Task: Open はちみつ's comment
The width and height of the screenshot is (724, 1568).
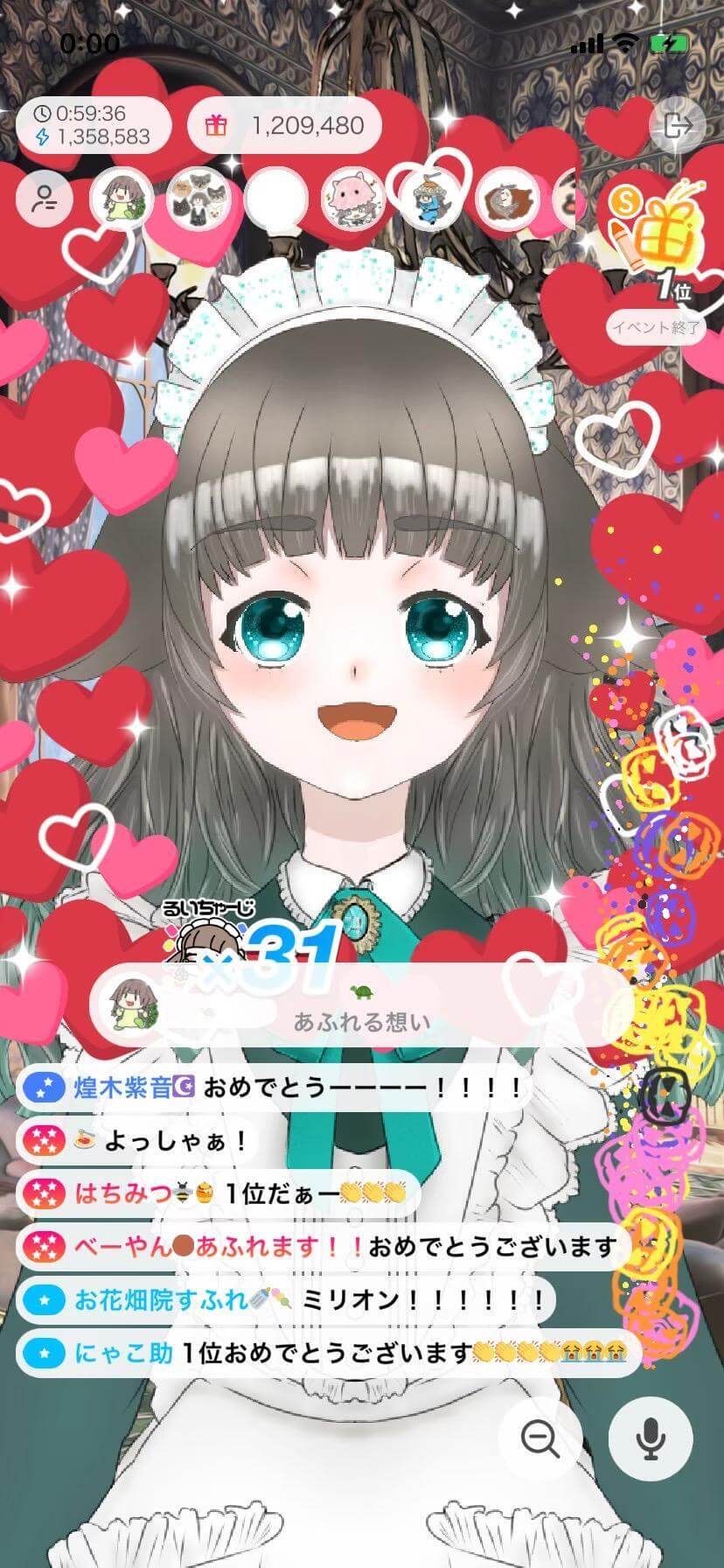Action: pyautogui.click(x=219, y=1192)
